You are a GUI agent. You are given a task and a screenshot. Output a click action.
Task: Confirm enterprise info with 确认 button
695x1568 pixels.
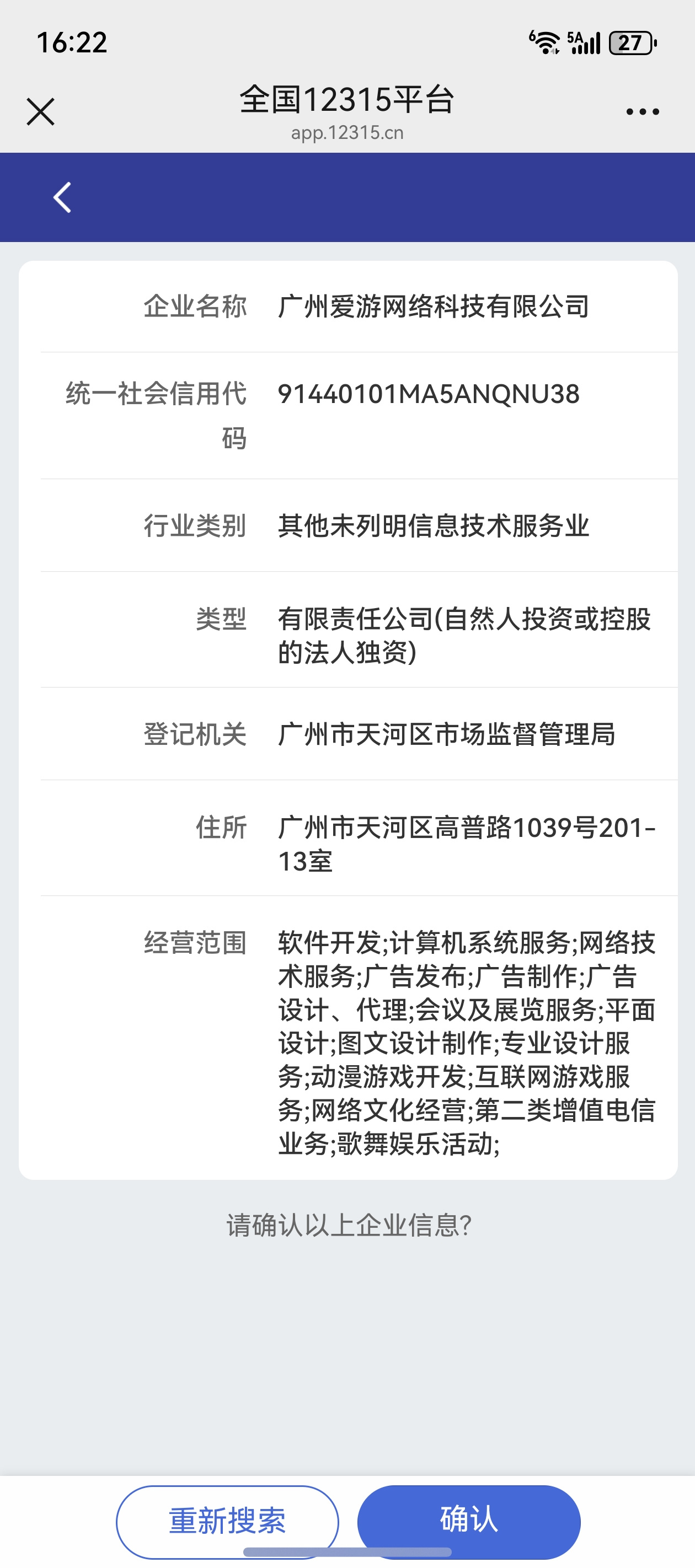(469, 1522)
